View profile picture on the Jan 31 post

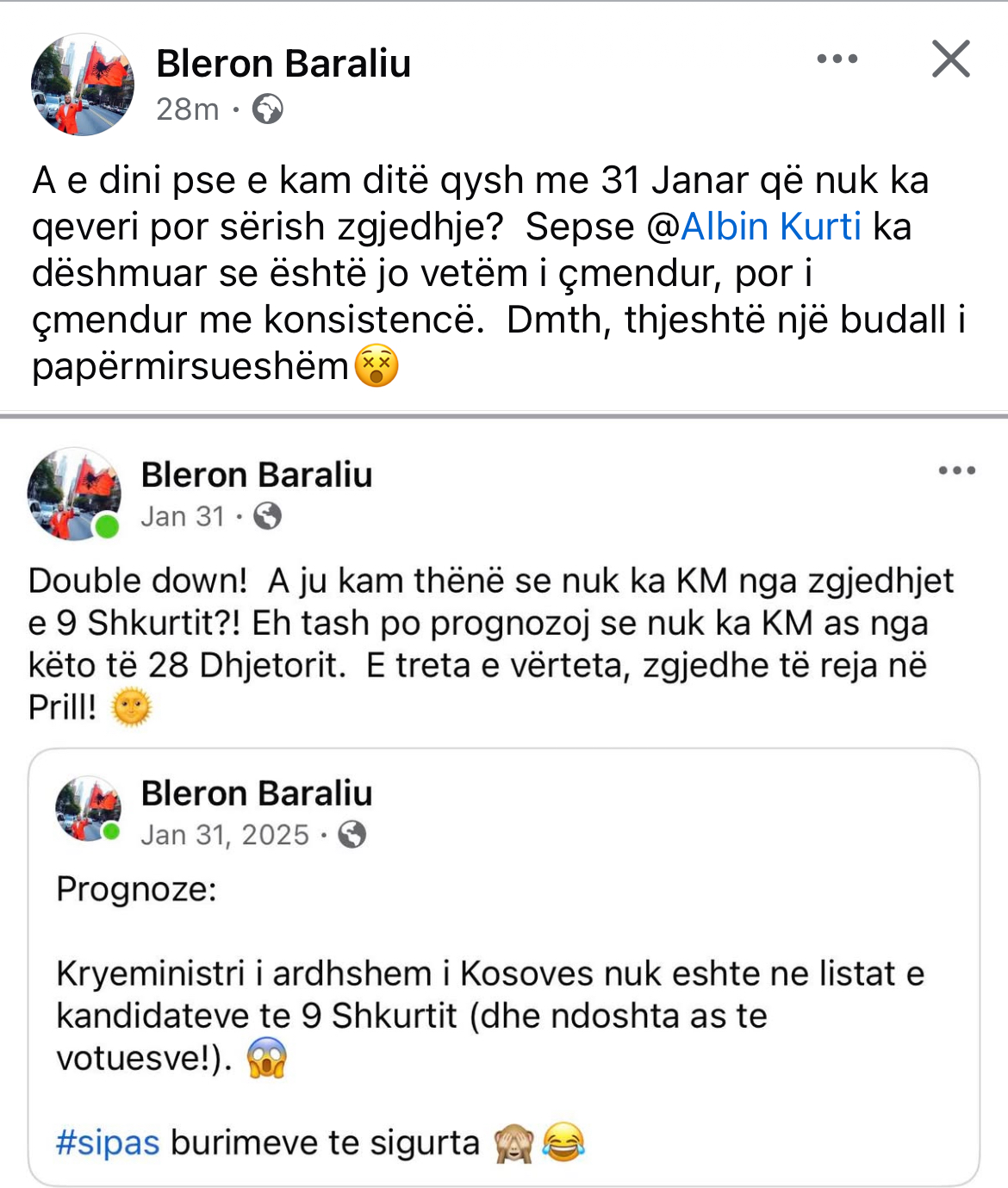[74, 494]
